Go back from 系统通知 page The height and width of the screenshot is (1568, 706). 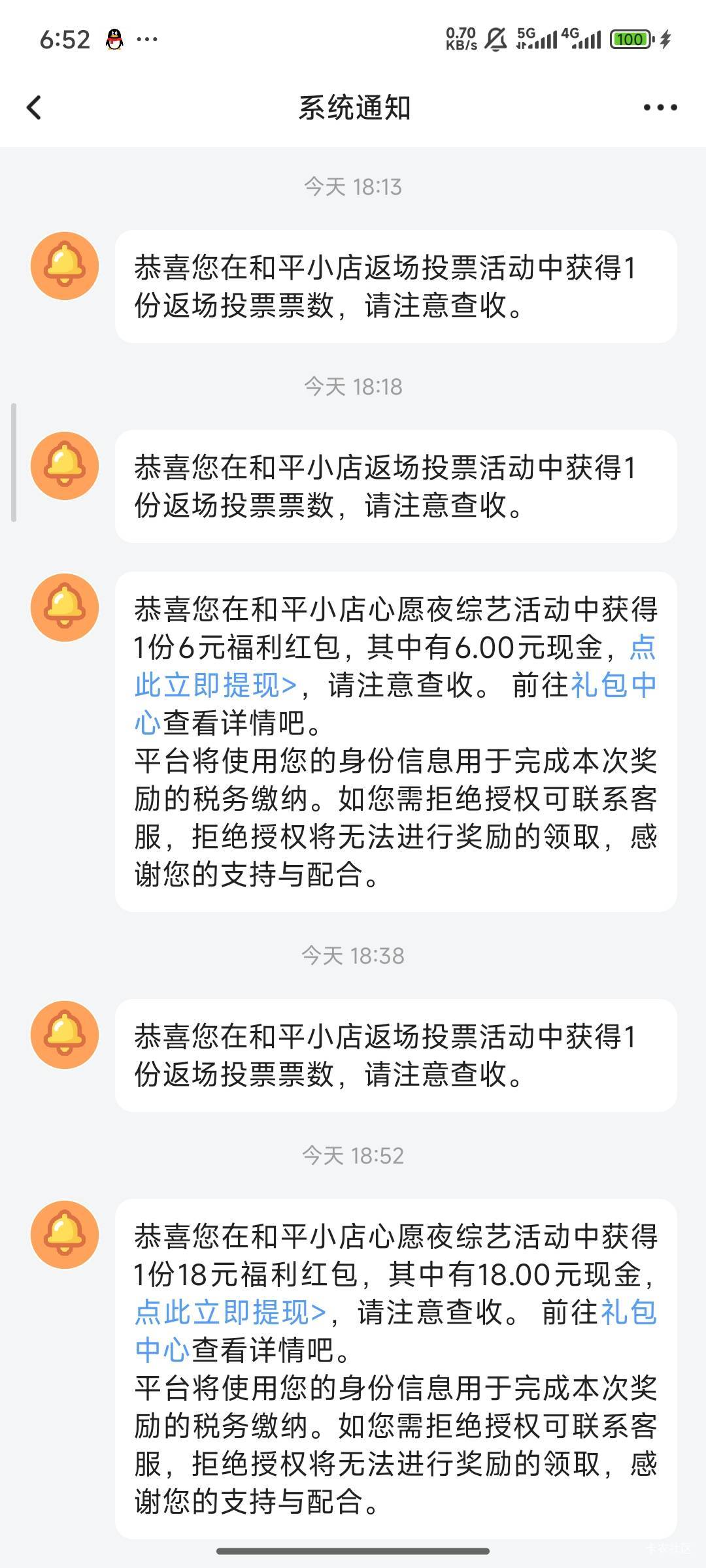coord(34,108)
